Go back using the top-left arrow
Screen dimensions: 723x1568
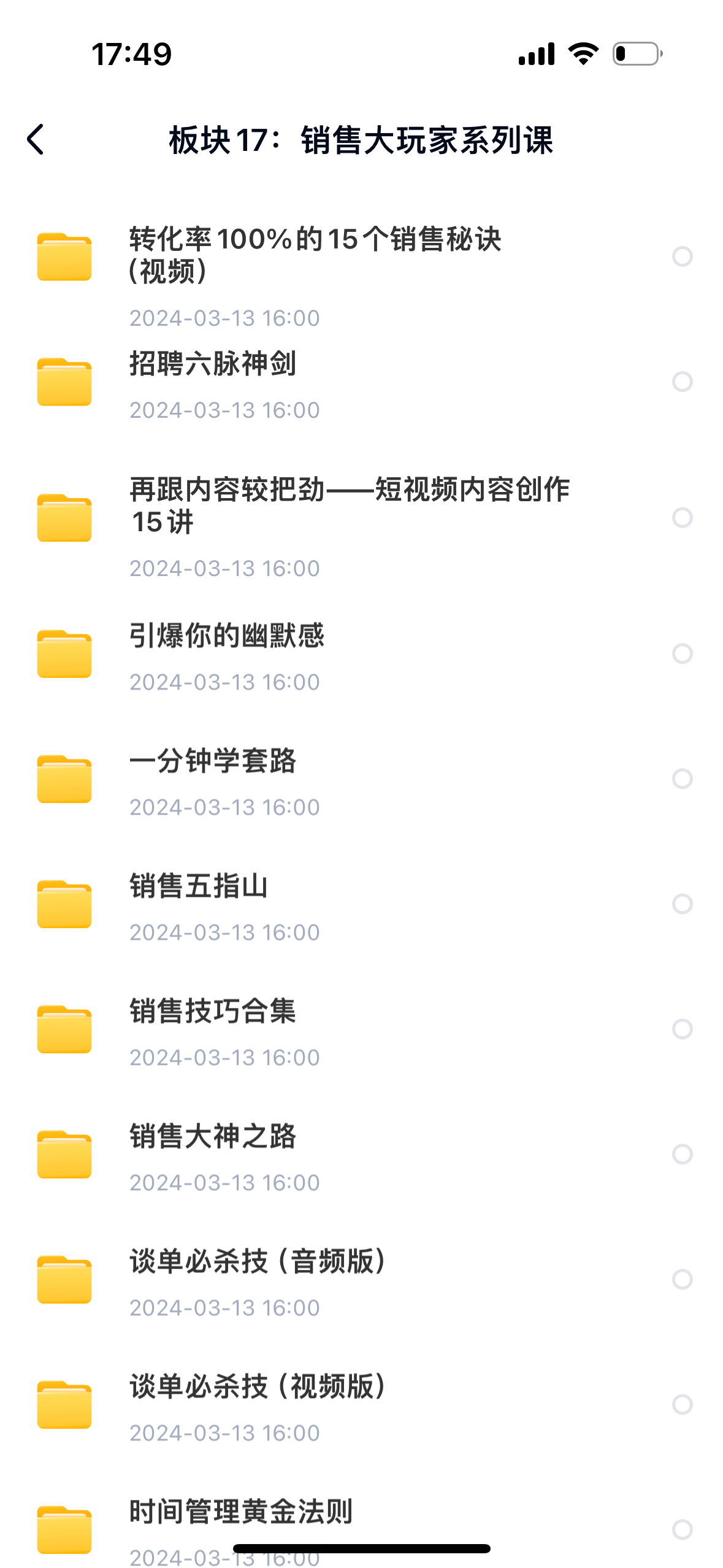(x=36, y=139)
